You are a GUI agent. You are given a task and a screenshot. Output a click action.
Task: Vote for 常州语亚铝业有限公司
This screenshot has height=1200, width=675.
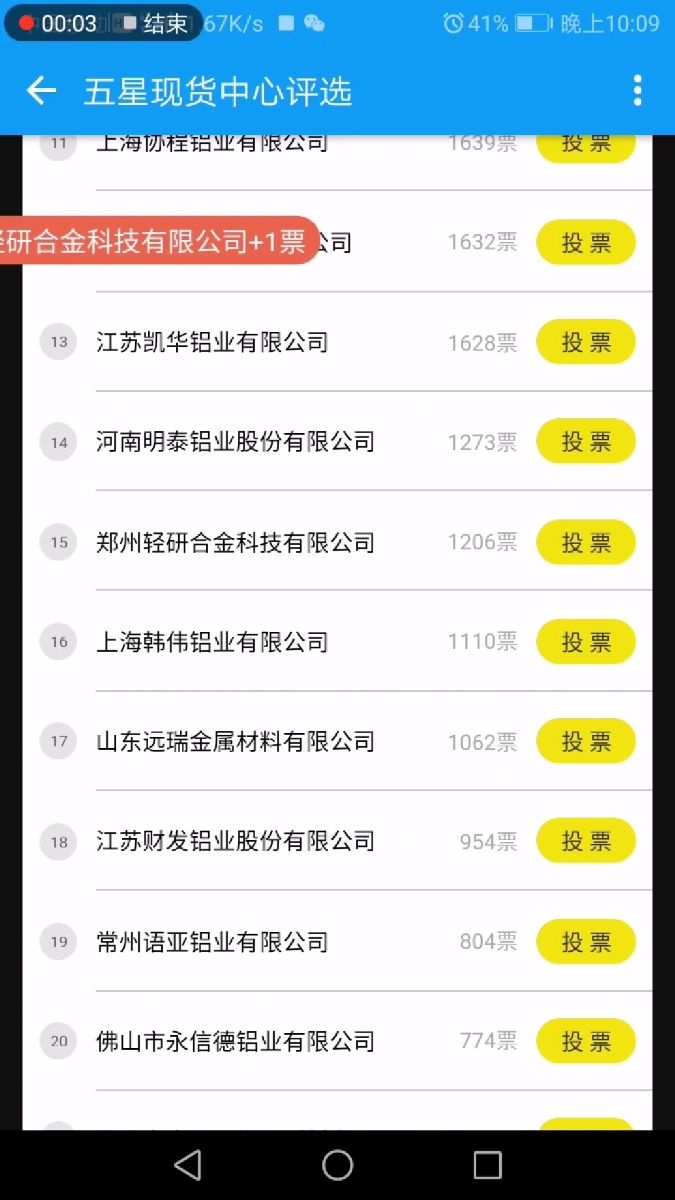click(x=586, y=941)
